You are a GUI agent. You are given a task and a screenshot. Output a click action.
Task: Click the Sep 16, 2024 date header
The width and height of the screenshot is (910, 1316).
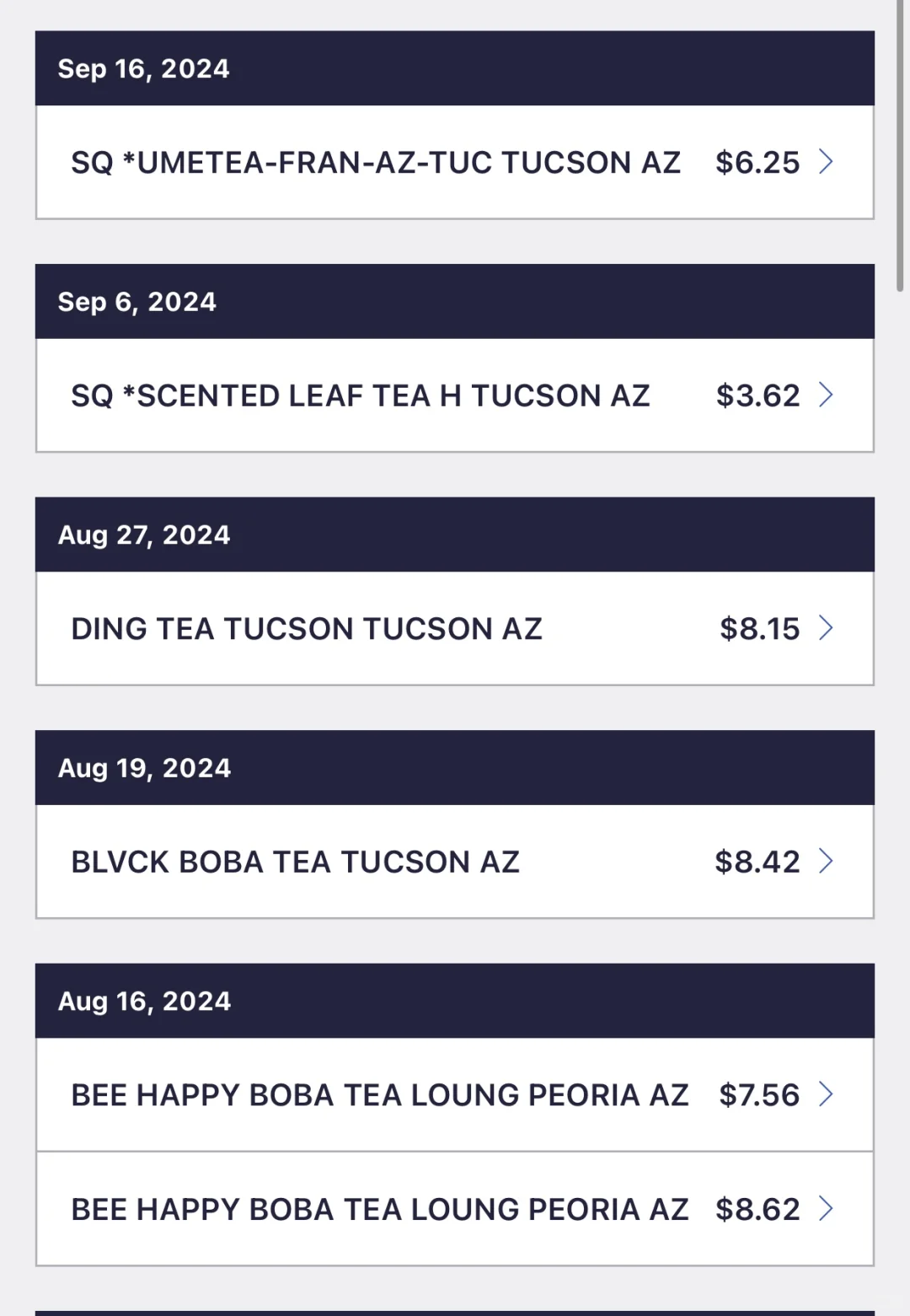pyautogui.click(x=144, y=68)
